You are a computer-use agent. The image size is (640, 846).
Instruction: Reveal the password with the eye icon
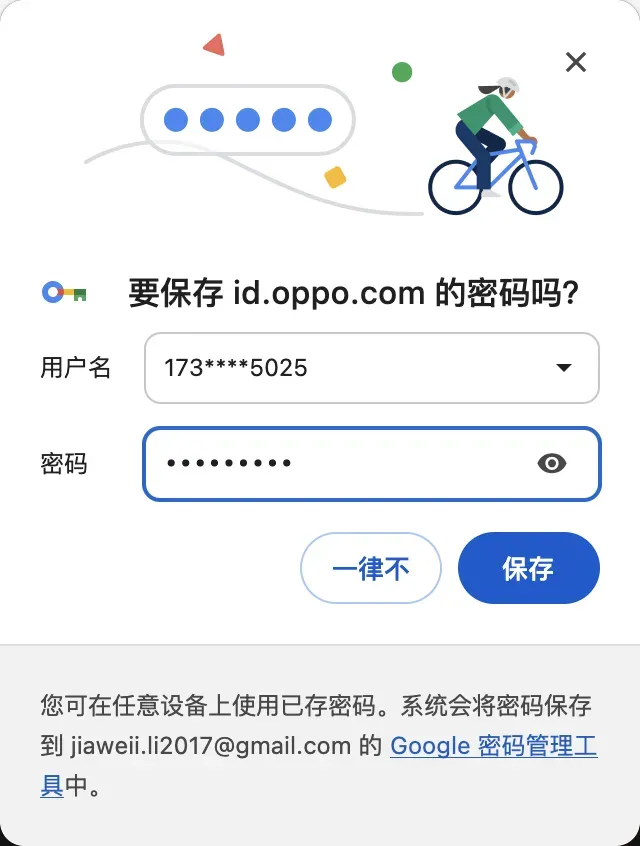point(552,463)
